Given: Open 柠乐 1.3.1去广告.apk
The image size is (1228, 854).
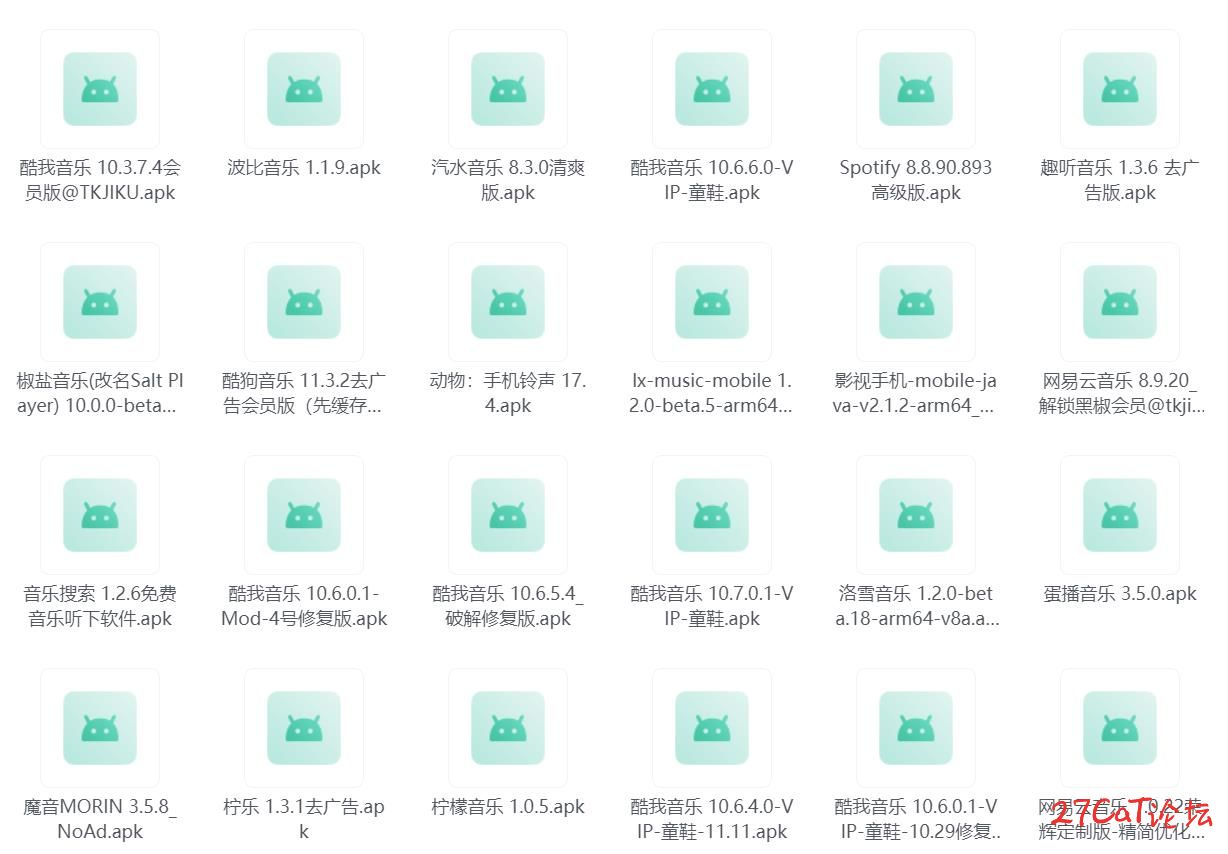Looking at the screenshot, I should (x=304, y=728).
